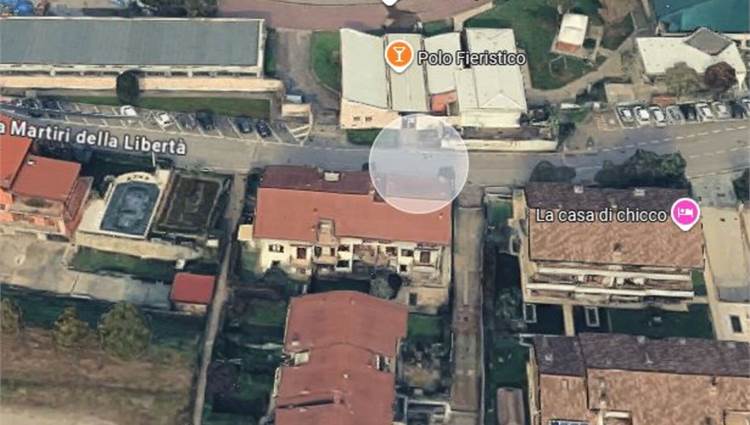The width and height of the screenshot is (750, 425).
Task: Open La casa di chicco lodging marker
Action: (x=685, y=212)
